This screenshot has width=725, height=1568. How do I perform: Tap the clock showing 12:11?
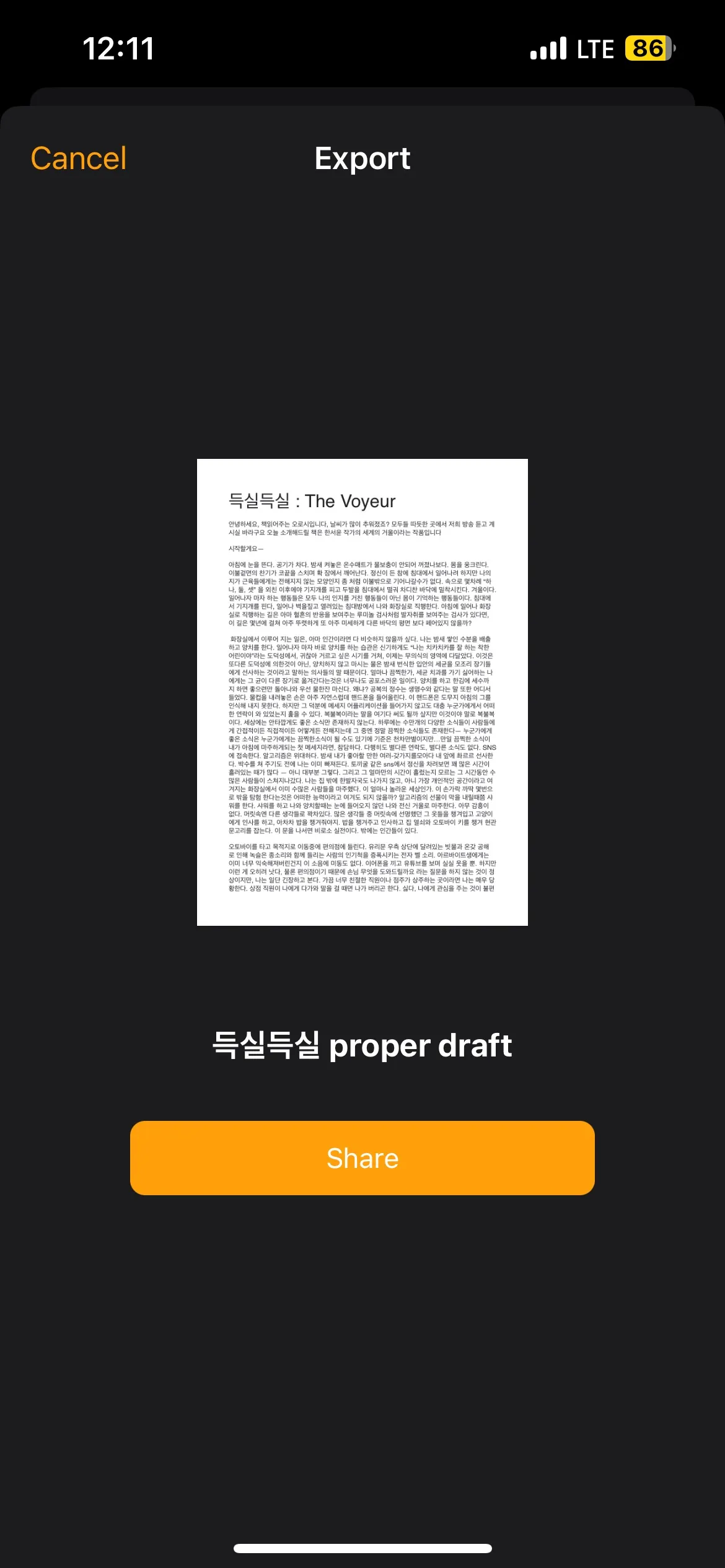pyautogui.click(x=118, y=48)
